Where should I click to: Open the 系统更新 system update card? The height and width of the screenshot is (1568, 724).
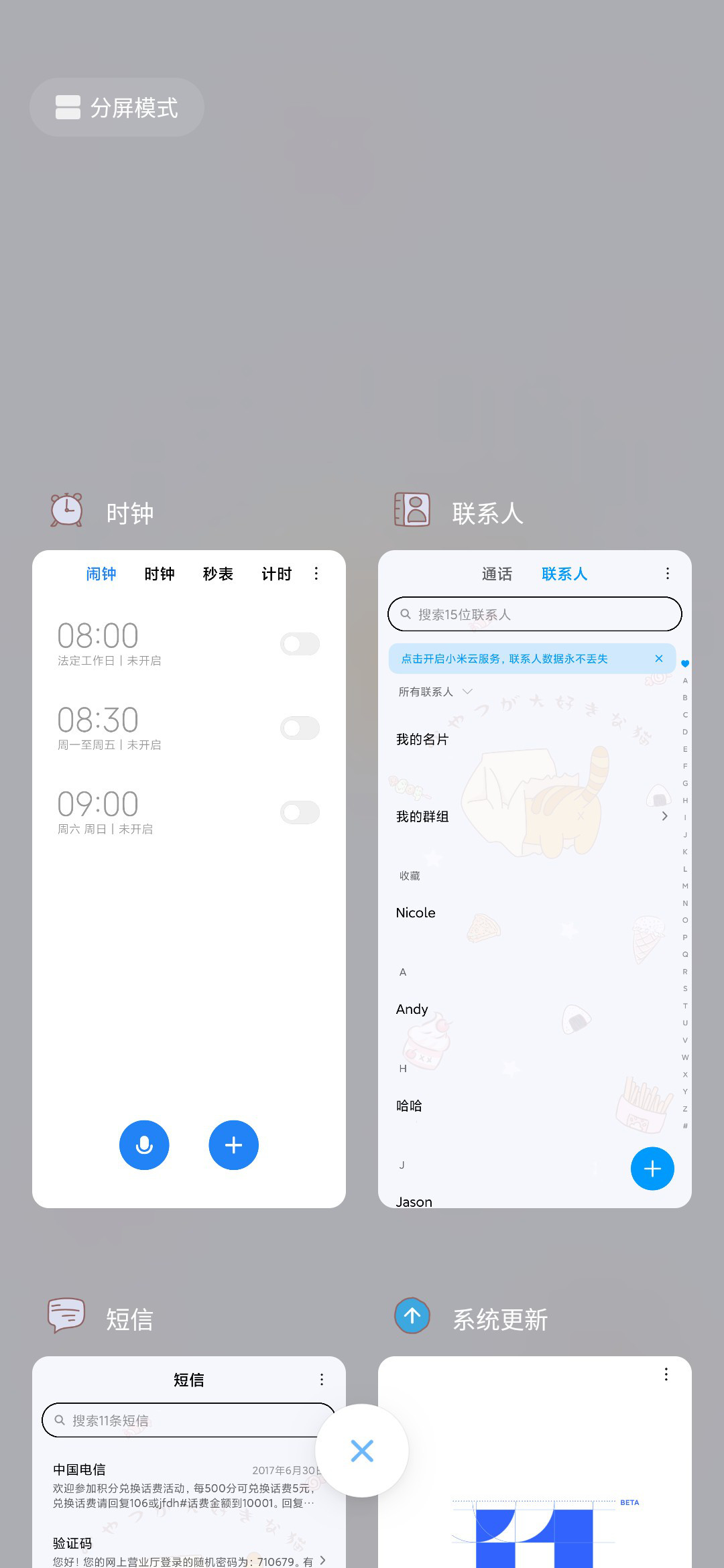coord(535,1462)
